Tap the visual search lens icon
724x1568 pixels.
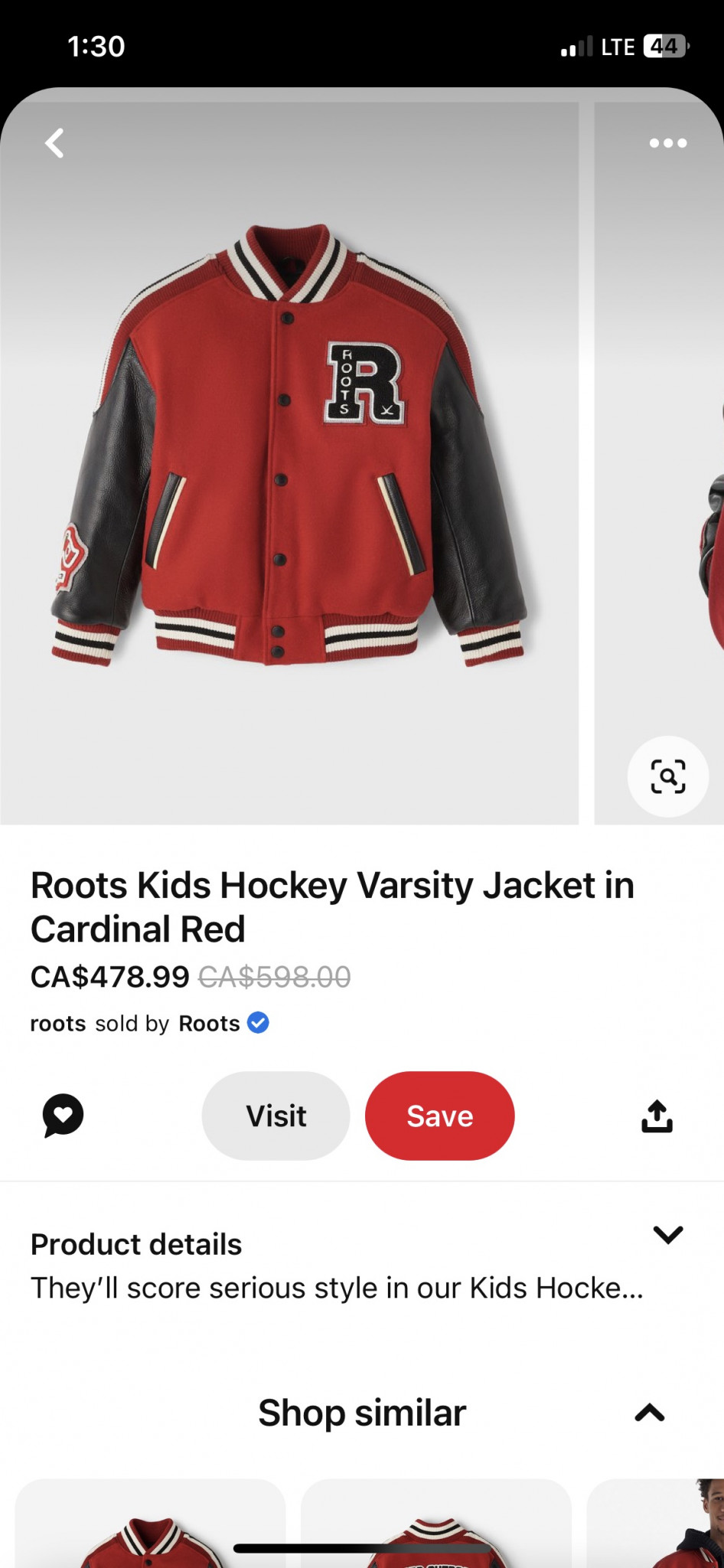[x=667, y=776]
